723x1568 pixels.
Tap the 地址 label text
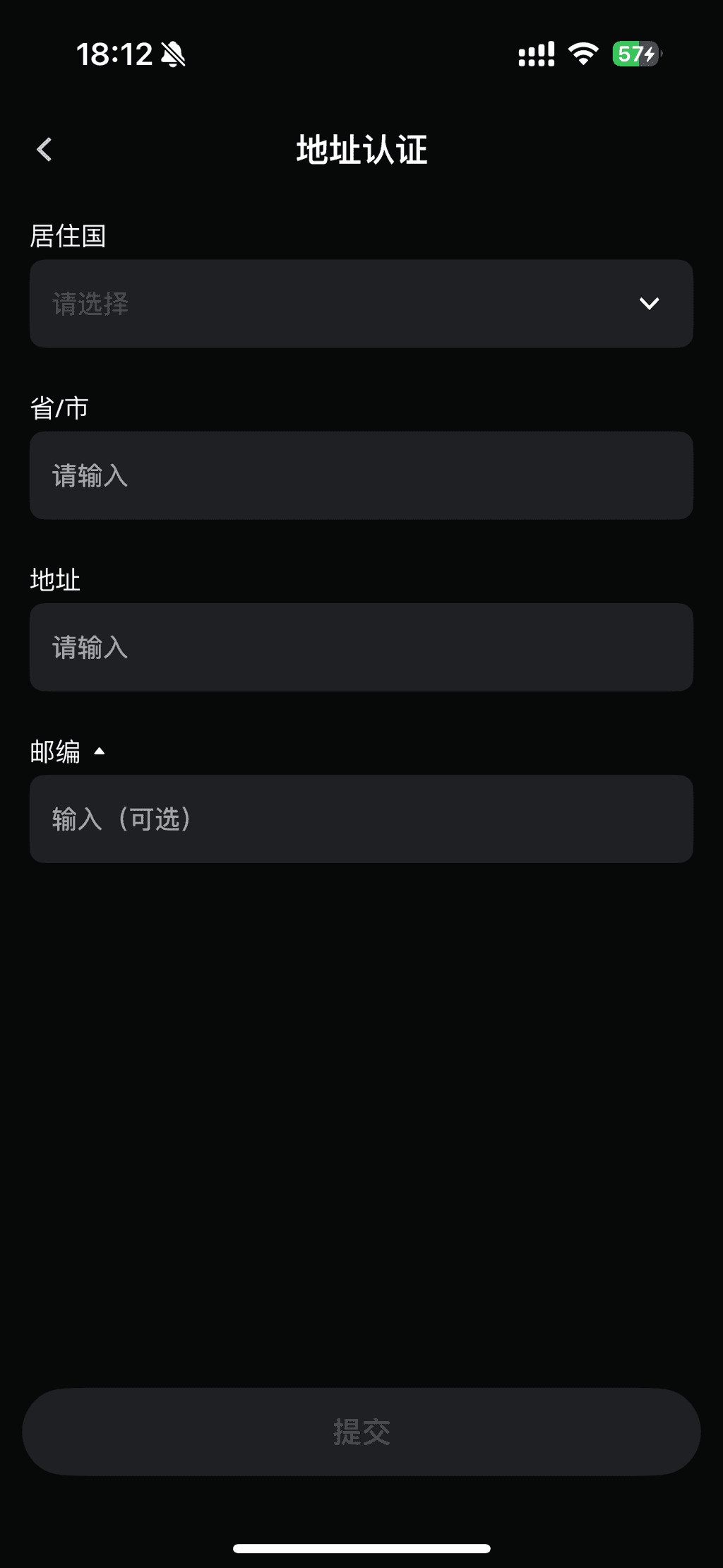point(56,579)
